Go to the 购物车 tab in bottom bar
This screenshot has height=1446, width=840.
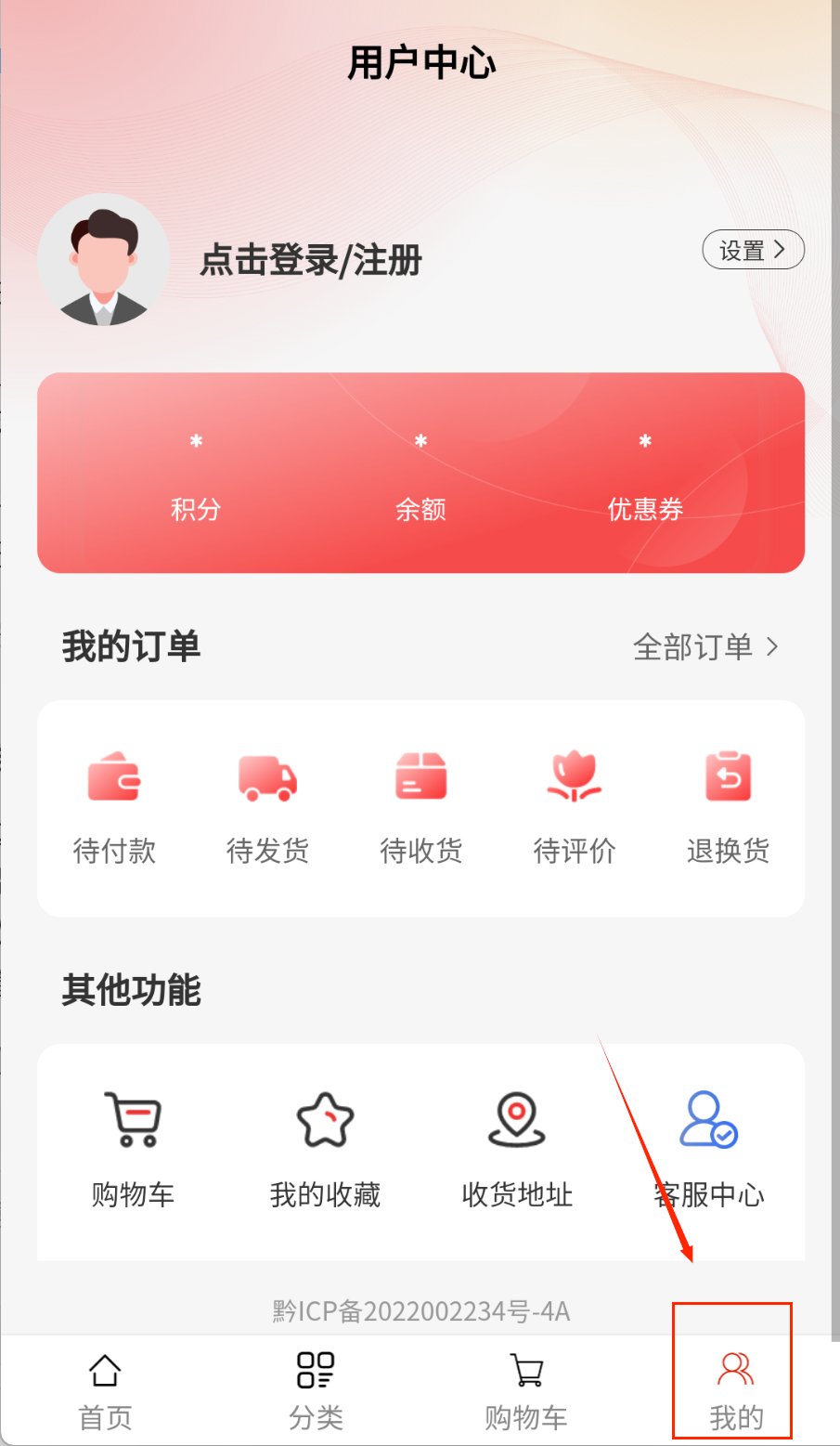click(526, 1391)
